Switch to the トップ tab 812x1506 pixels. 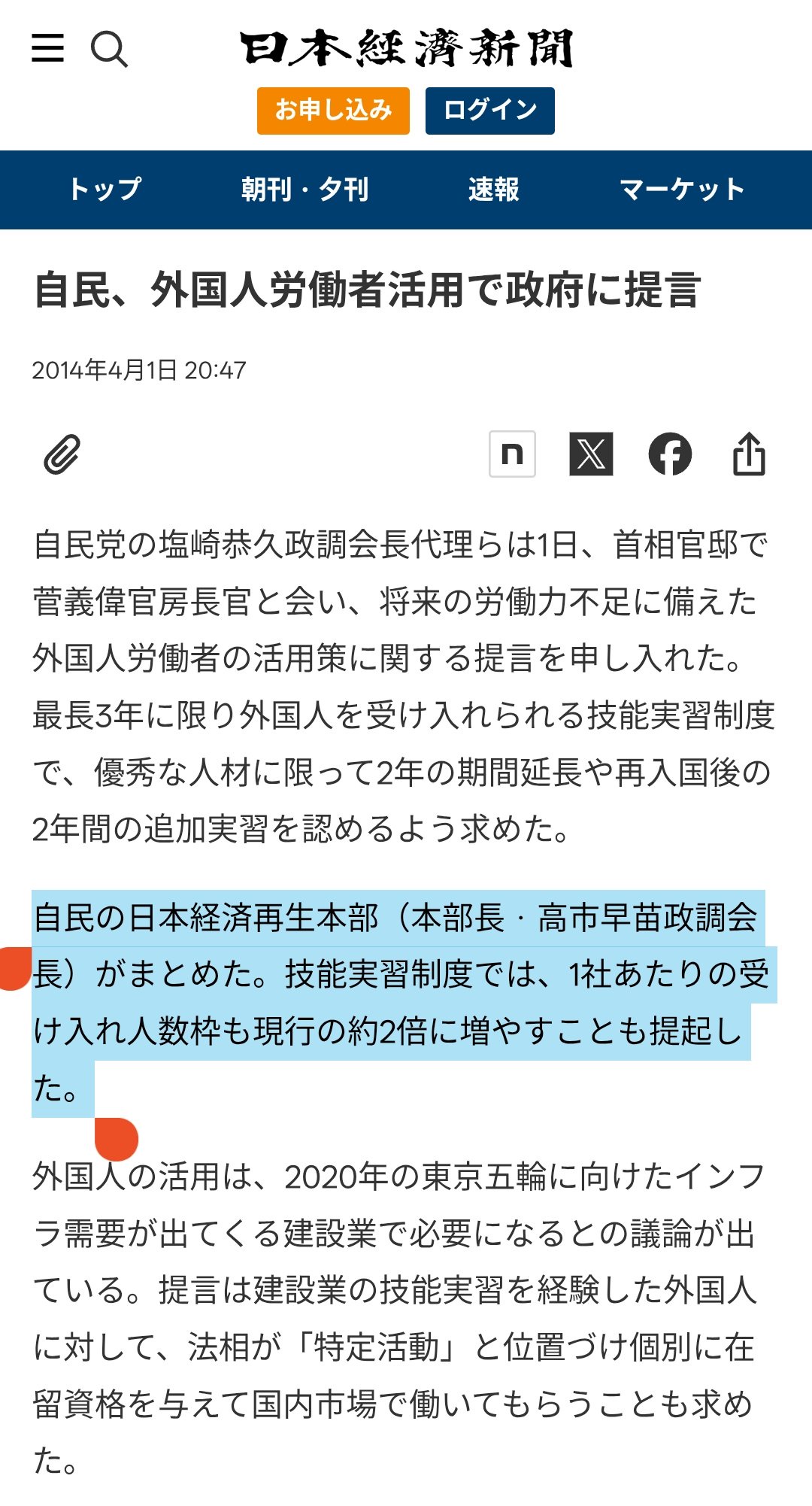click(x=105, y=190)
